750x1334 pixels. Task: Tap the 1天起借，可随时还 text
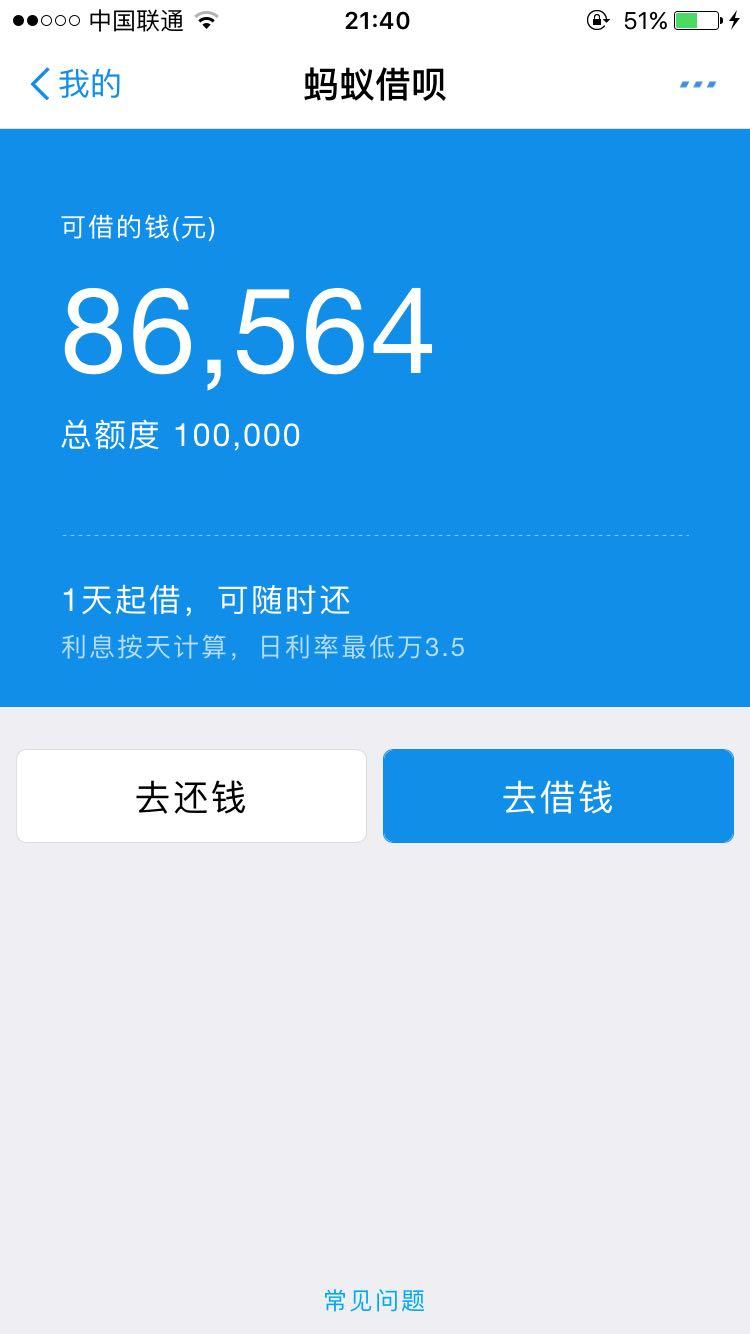[x=205, y=598]
